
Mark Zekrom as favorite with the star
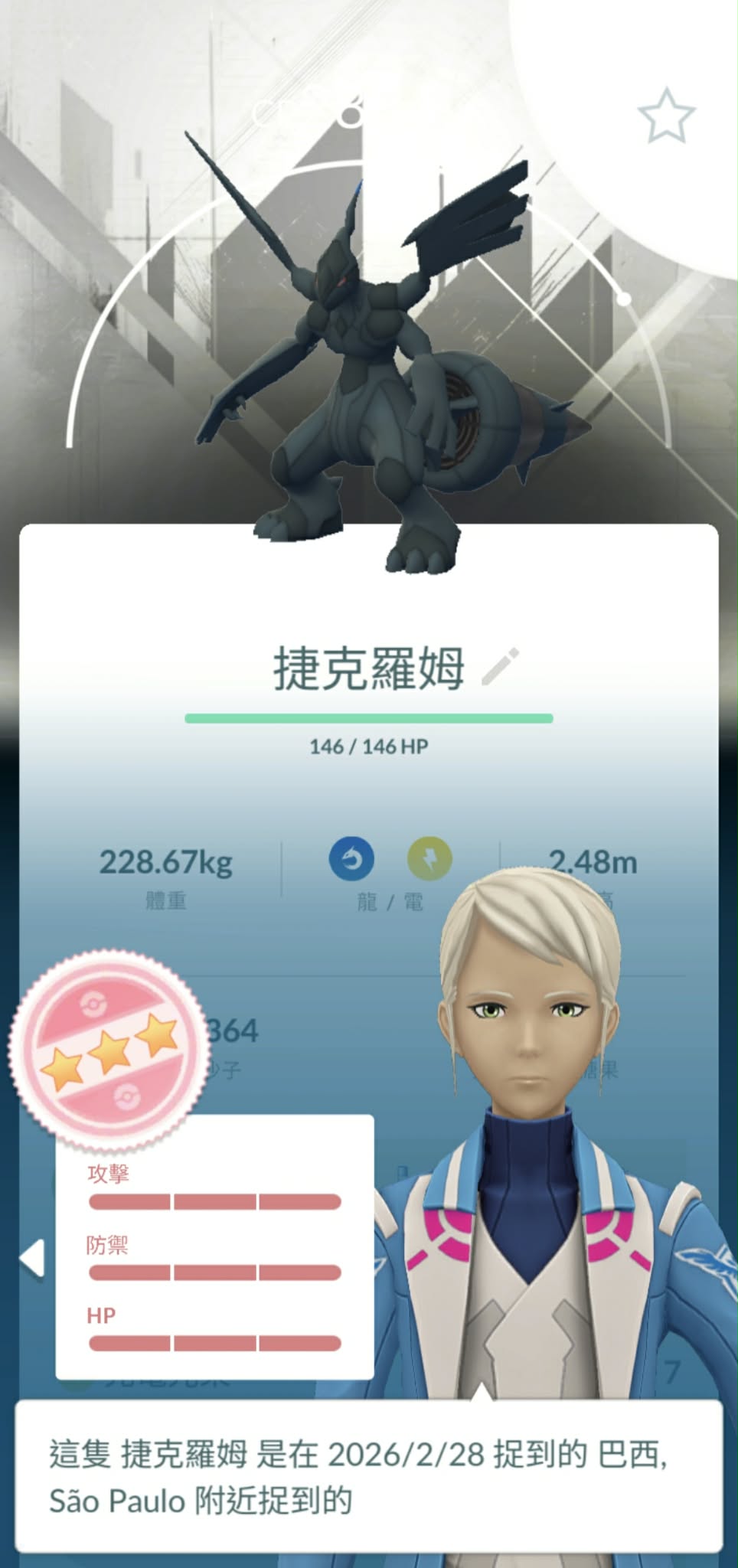coord(666,116)
